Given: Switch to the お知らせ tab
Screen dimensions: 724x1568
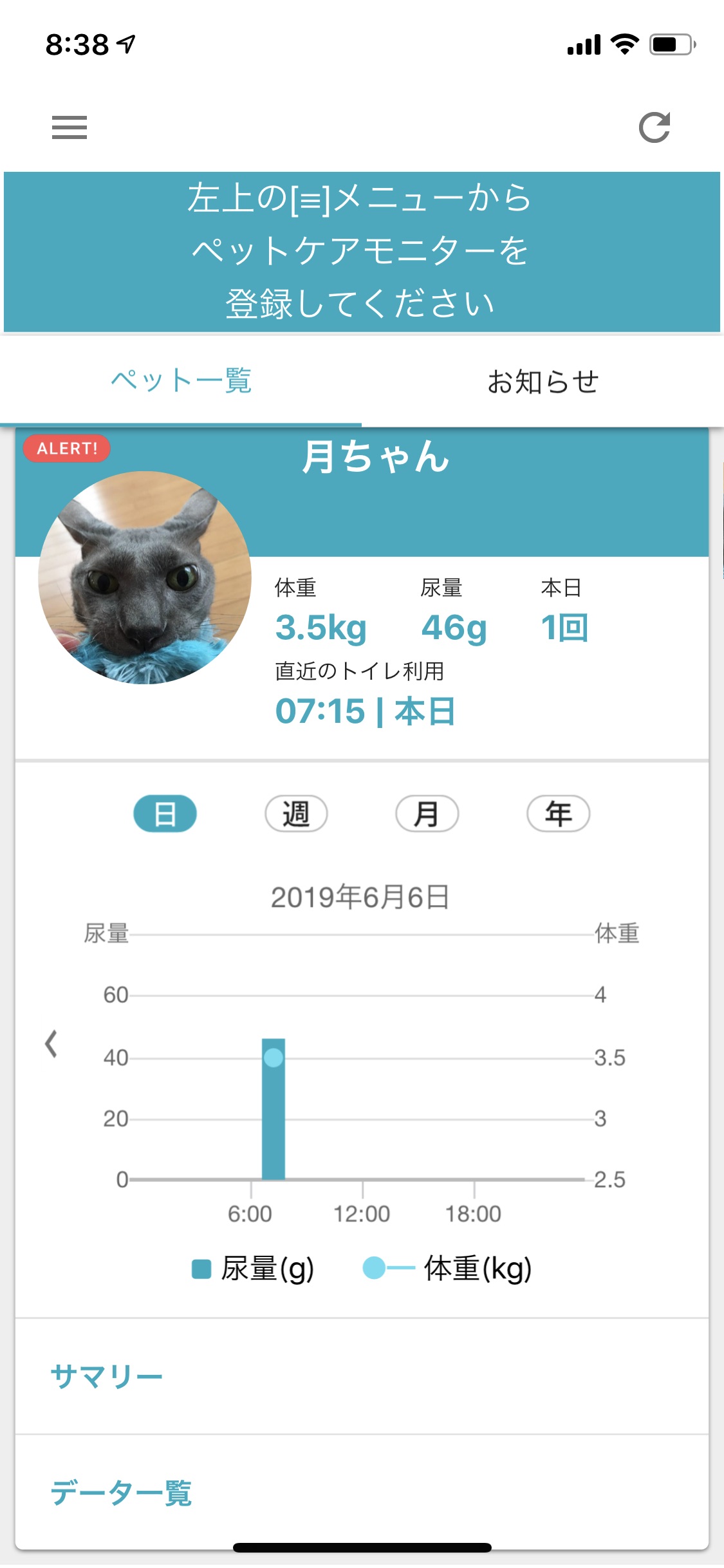Looking at the screenshot, I should [543, 382].
